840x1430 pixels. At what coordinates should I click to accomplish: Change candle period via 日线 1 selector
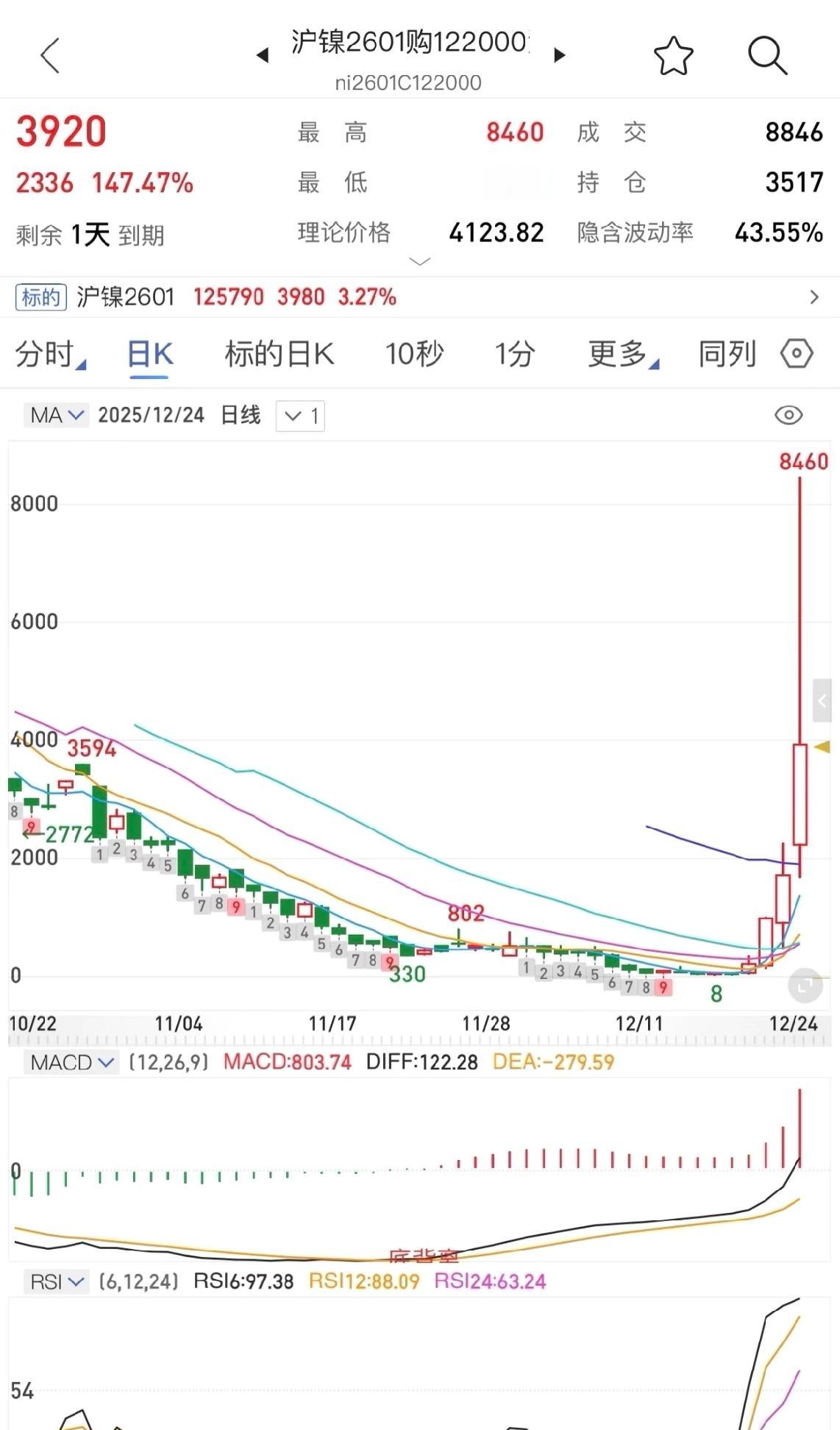(299, 415)
